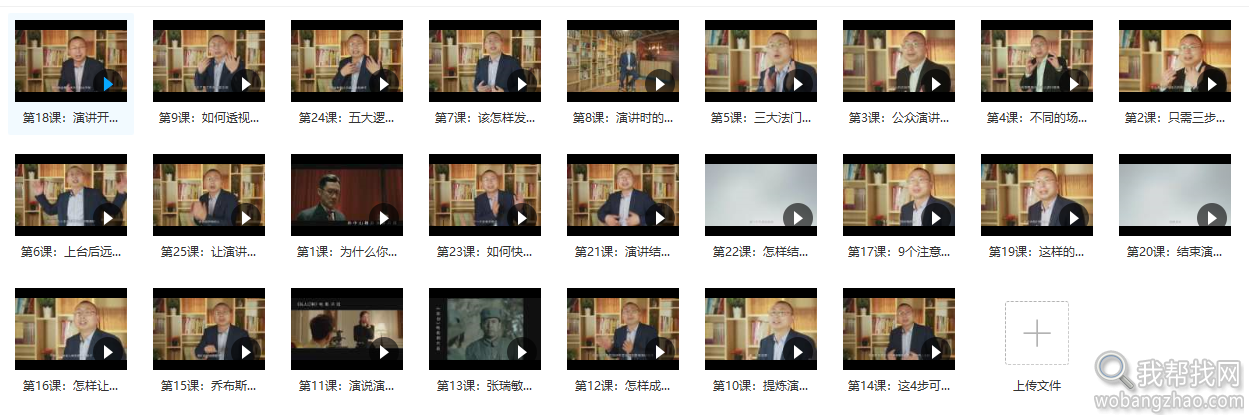
Task: Open video 第14课：这4步可…
Action: click(899, 330)
